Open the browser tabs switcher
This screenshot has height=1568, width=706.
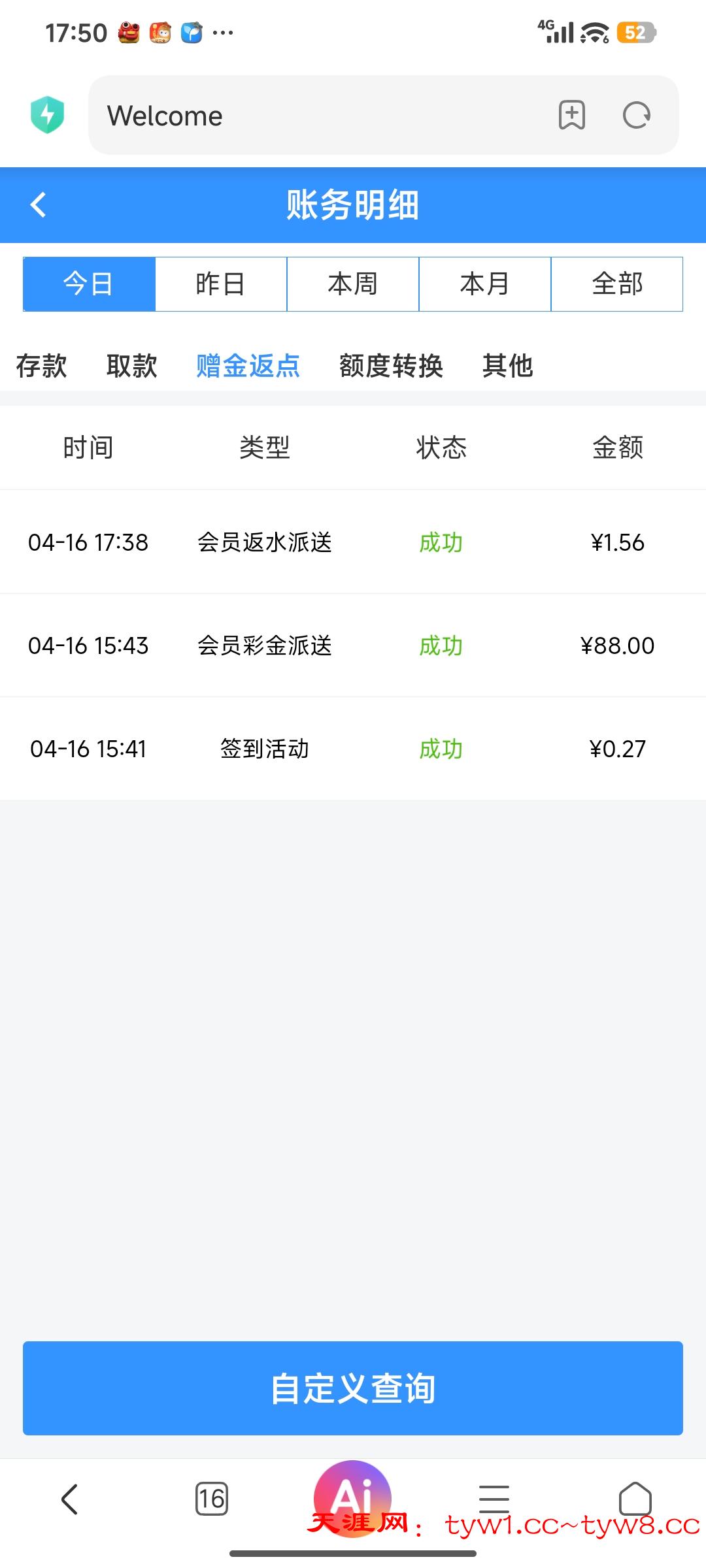point(211,1498)
